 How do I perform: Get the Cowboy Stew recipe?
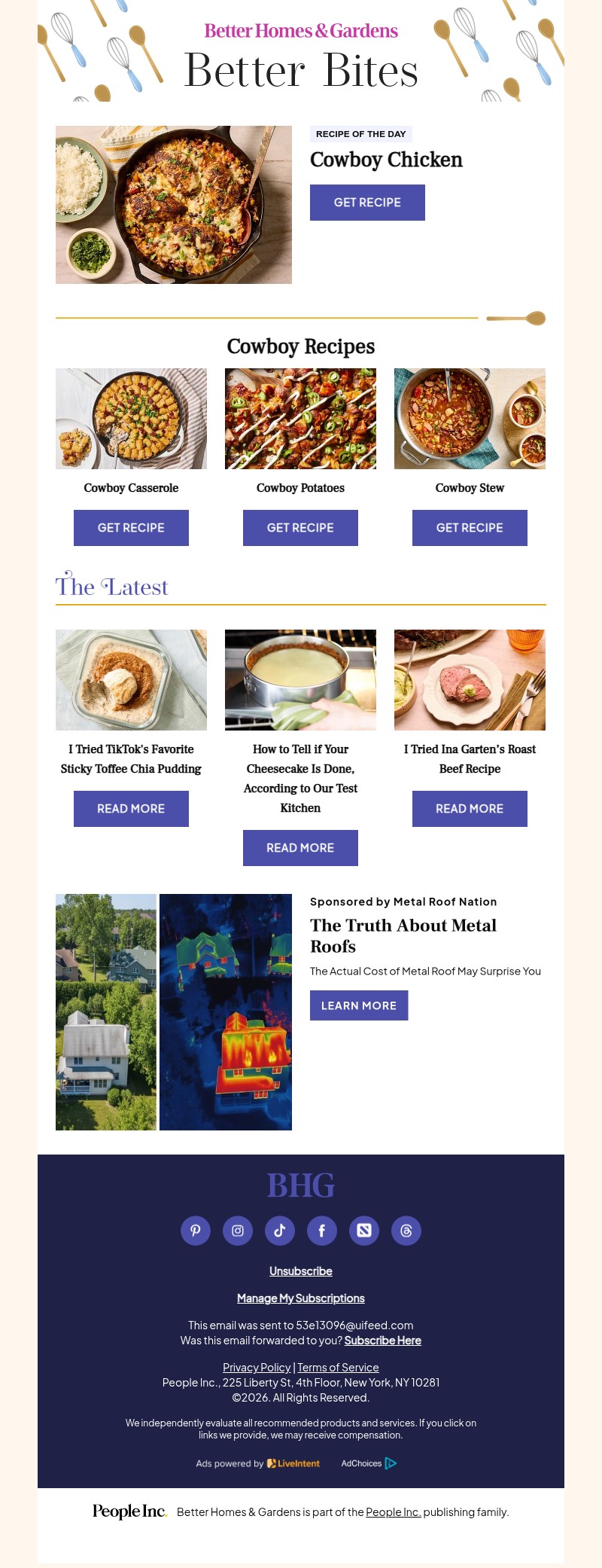tap(470, 527)
